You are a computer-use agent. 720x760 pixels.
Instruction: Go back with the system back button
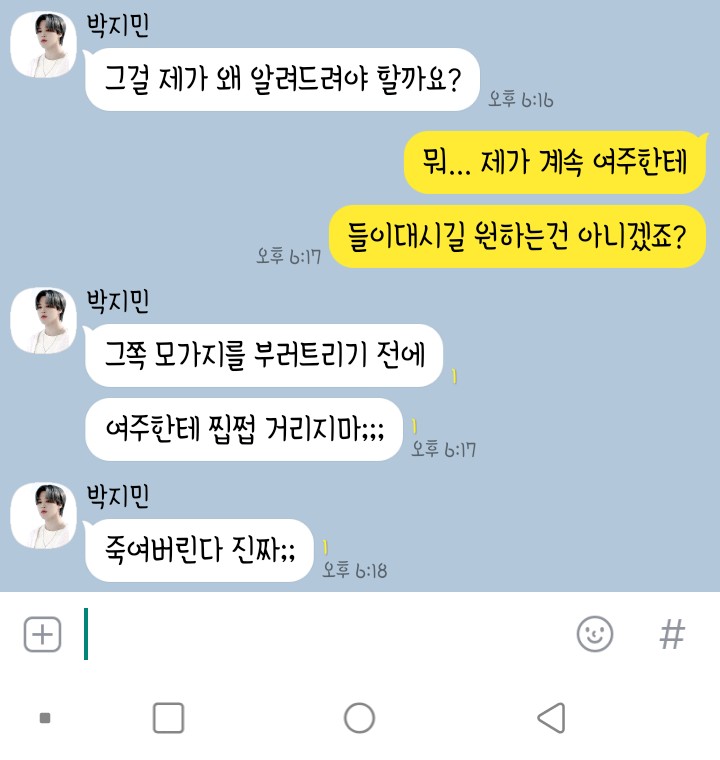click(551, 718)
